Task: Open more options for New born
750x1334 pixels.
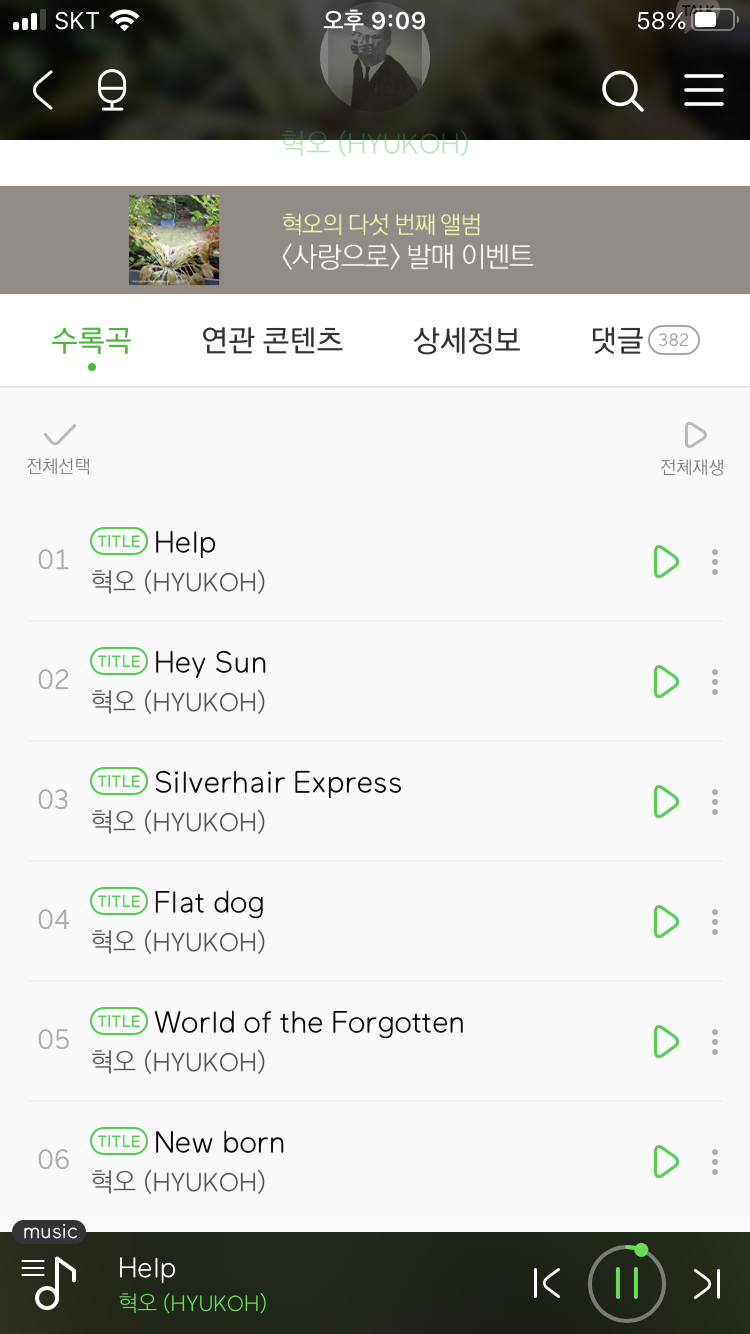Action: click(714, 1162)
